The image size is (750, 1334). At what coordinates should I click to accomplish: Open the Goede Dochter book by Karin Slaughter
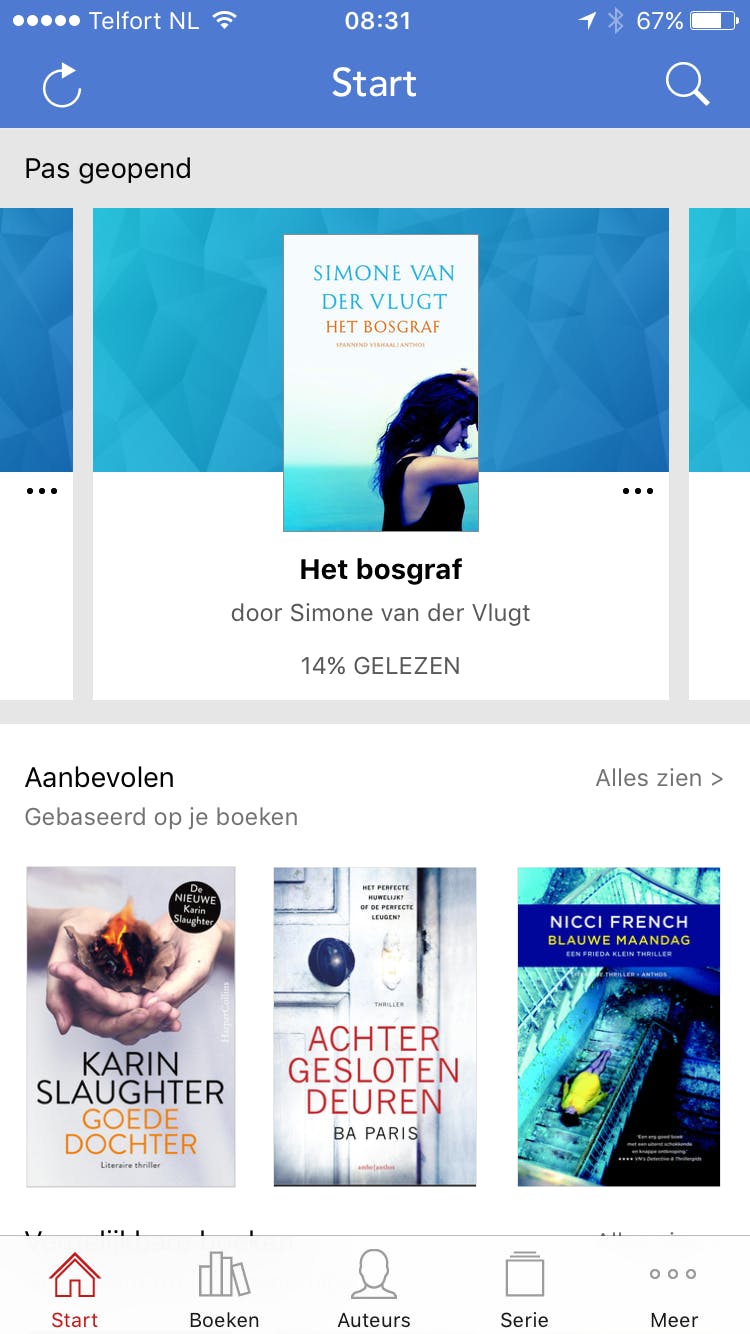tap(131, 1026)
